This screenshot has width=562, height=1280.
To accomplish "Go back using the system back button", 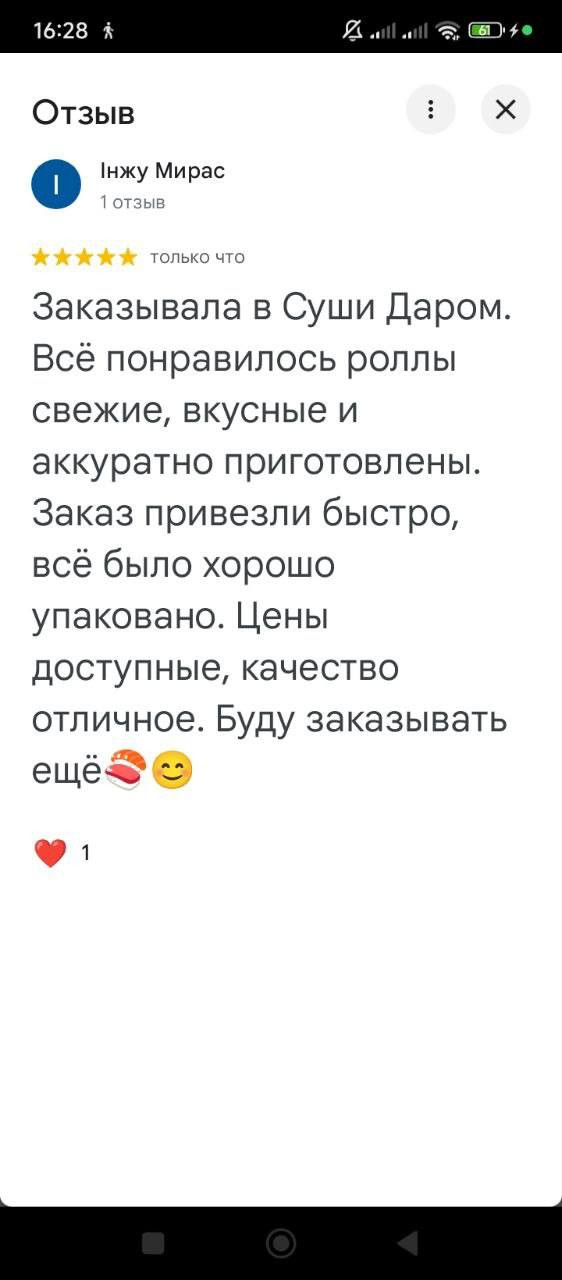I will [407, 1243].
